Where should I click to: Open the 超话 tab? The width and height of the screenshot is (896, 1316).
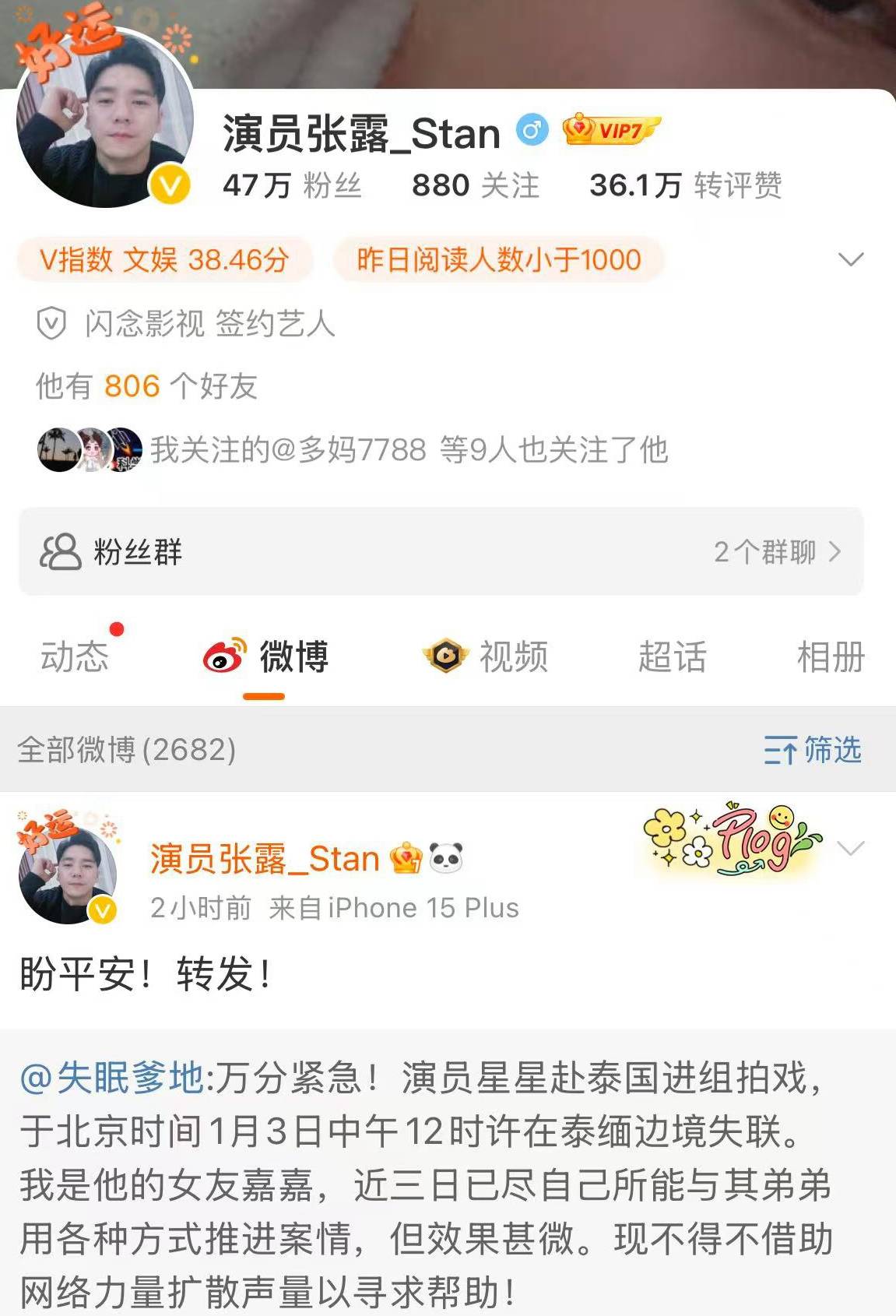[672, 656]
